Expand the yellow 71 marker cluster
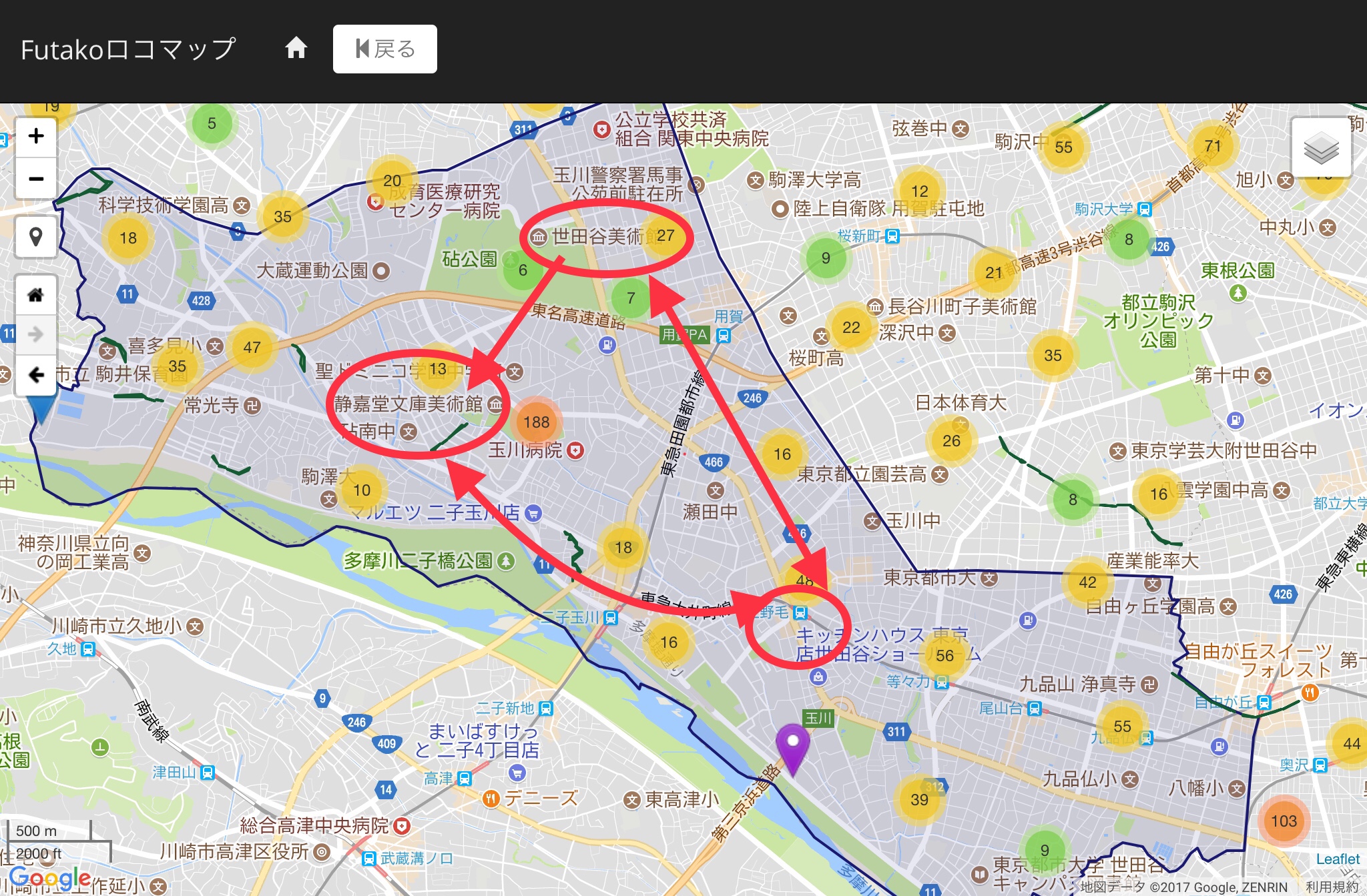The height and width of the screenshot is (896, 1367). point(1212,146)
